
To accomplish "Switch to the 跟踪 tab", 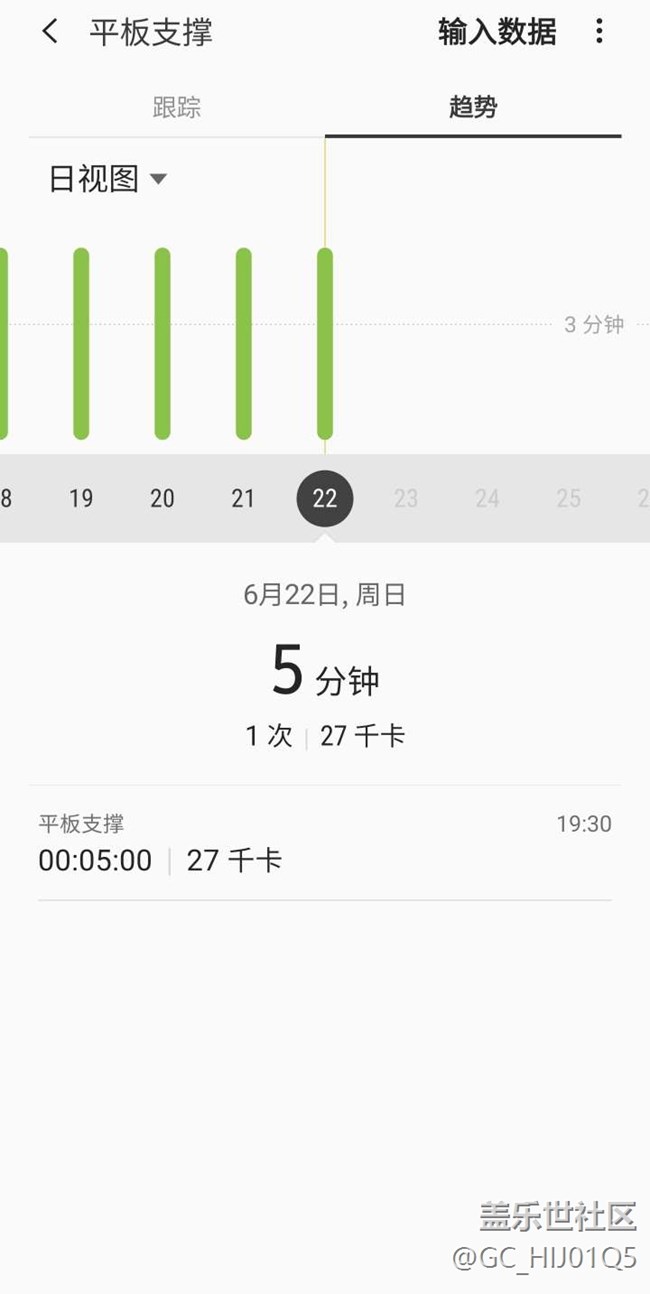I will 177,107.
